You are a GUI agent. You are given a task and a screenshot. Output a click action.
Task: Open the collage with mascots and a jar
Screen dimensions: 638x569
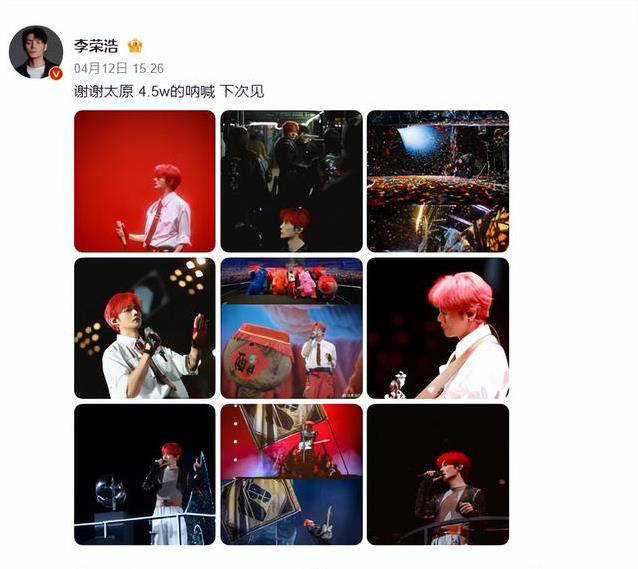click(x=291, y=328)
